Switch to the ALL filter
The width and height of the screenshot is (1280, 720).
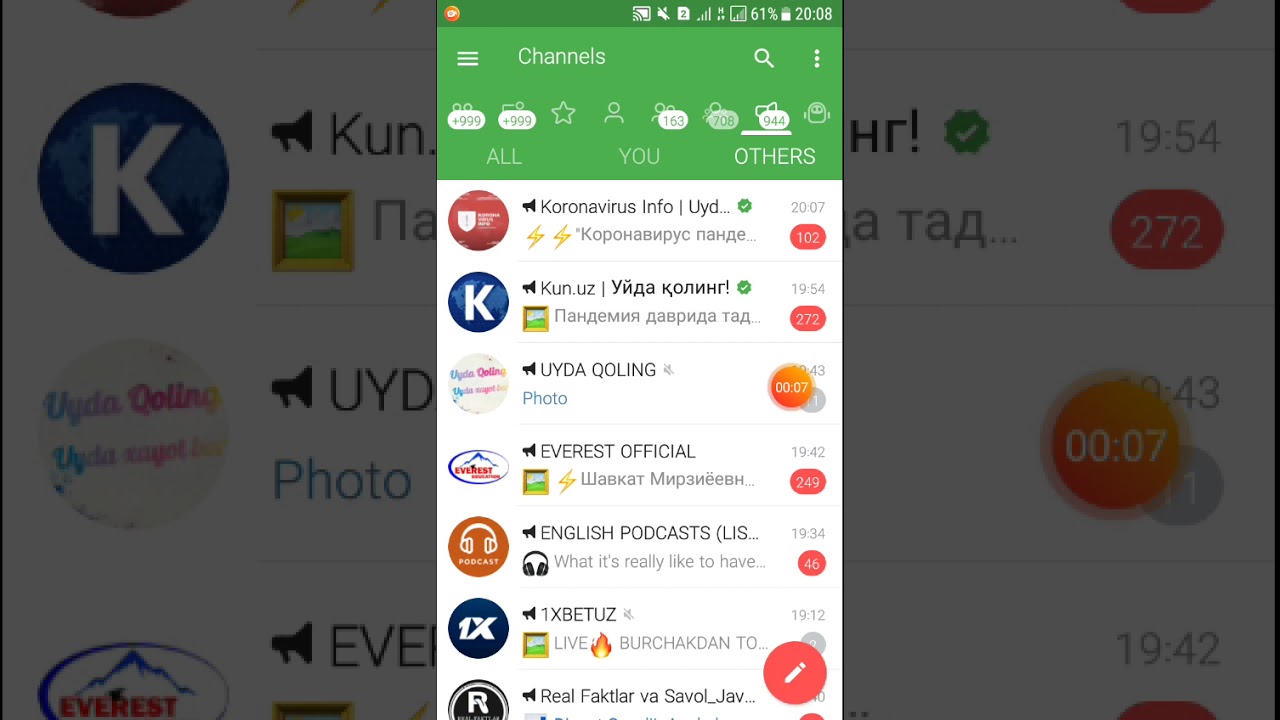[x=504, y=156]
